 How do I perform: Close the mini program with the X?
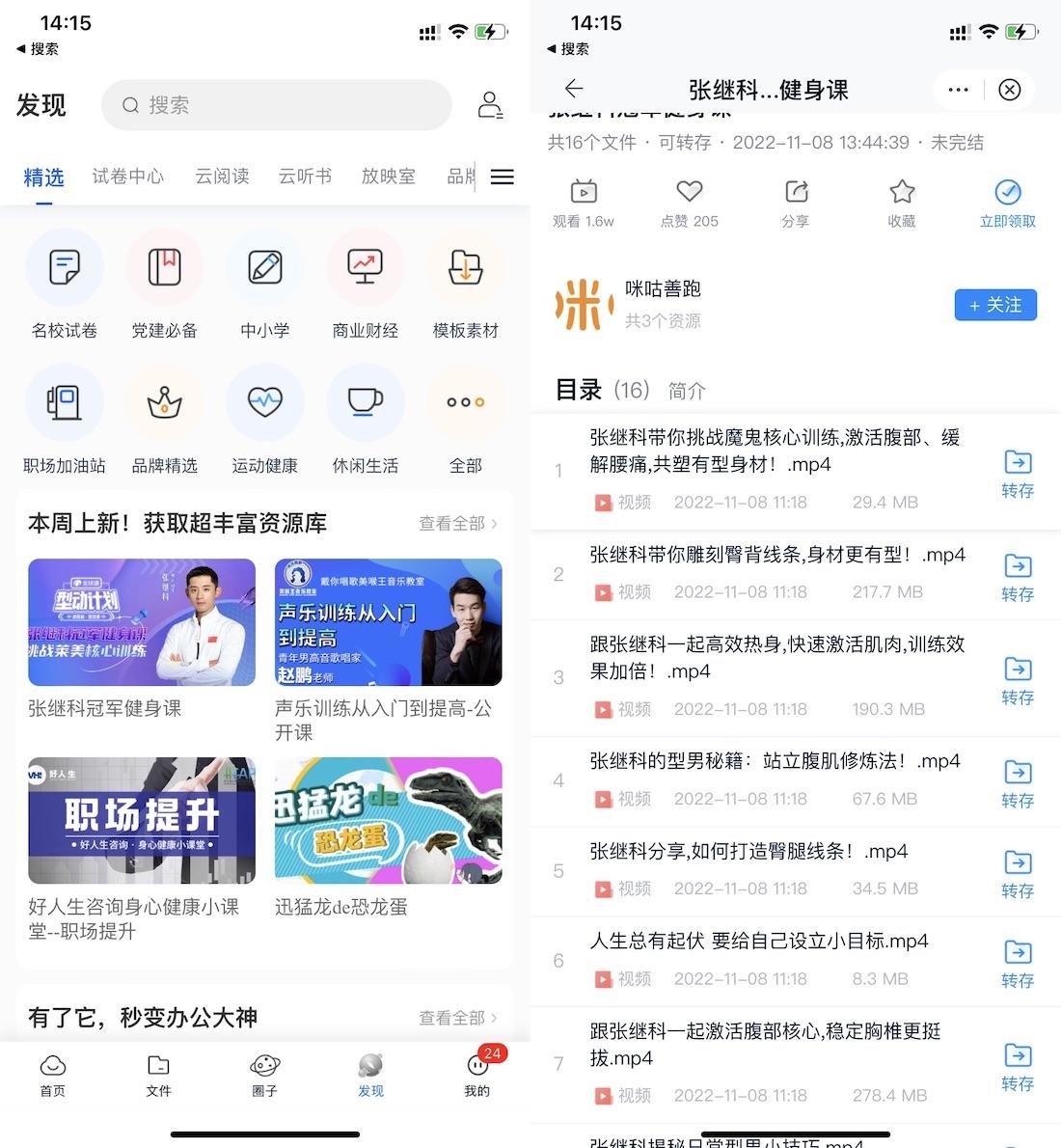1009,90
